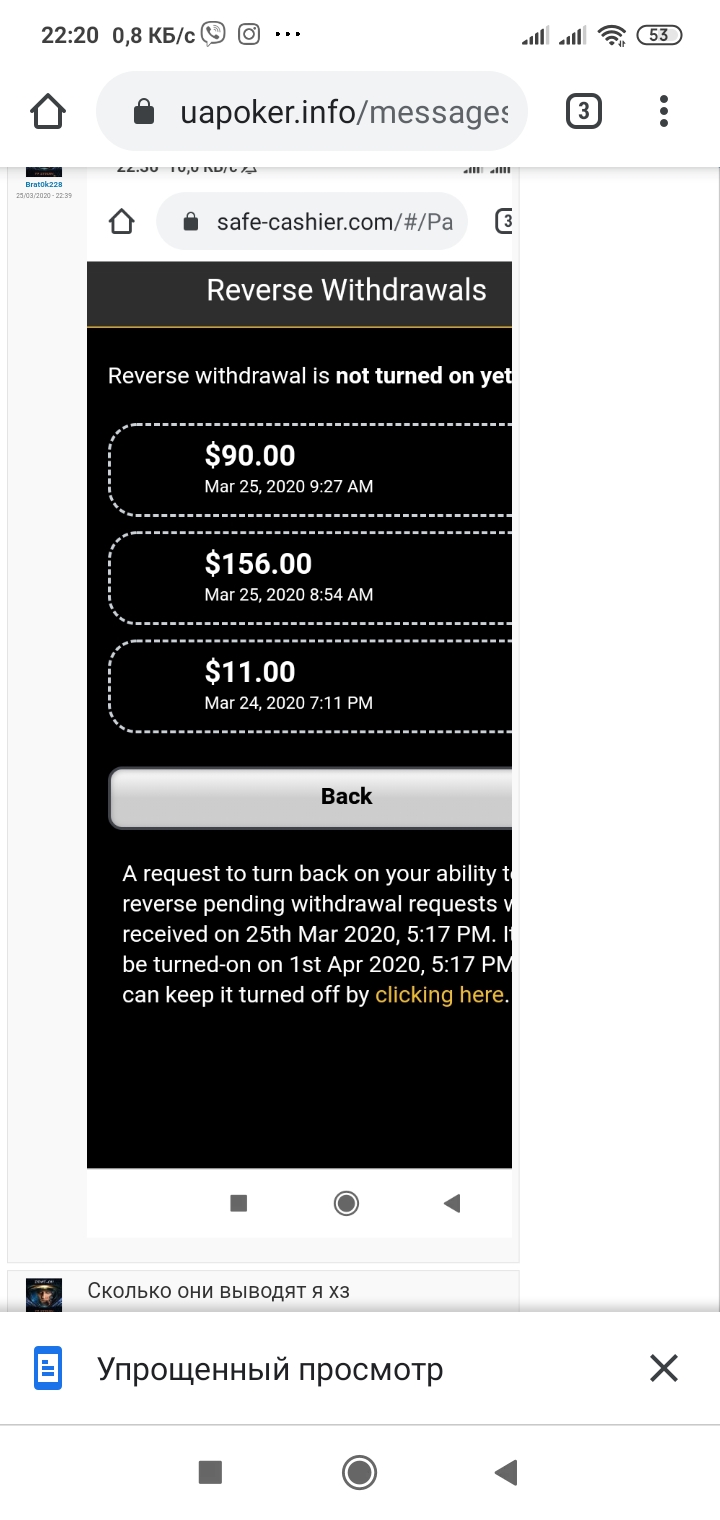Open the tab switcher showing 3 tabs
Screen dimensions: 720x1520
coord(584,112)
